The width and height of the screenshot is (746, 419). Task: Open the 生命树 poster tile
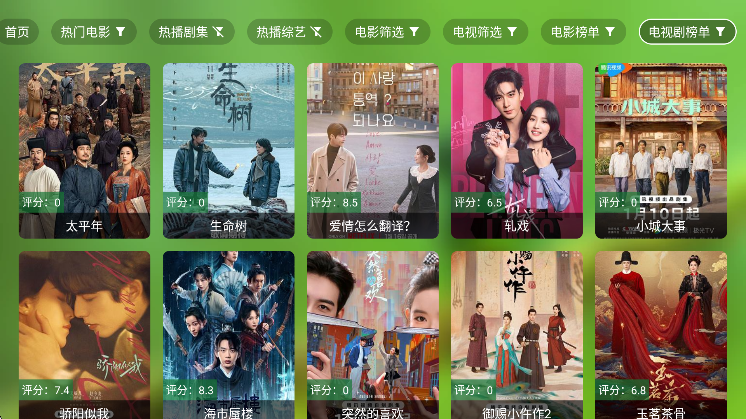coord(229,150)
